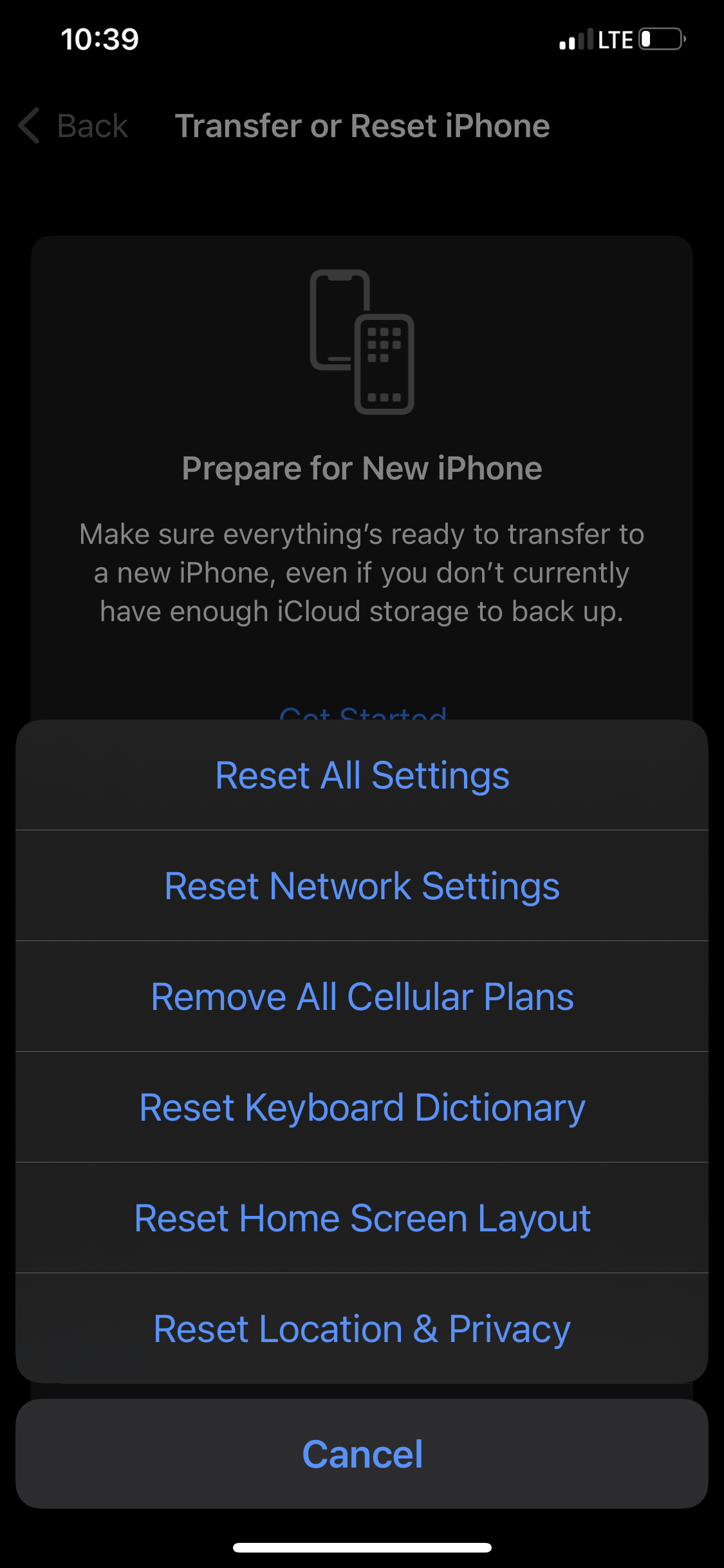Dismiss the sheet with Cancel

click(x=362, y=1454)
